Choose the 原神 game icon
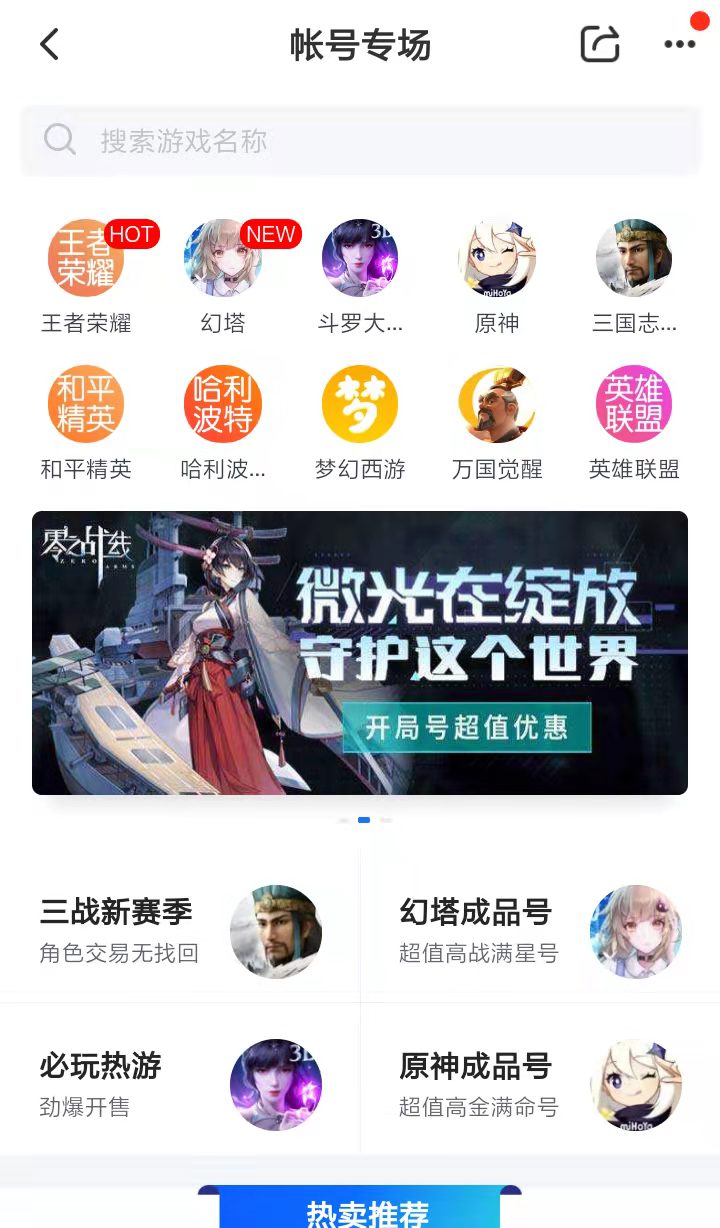 497,258
